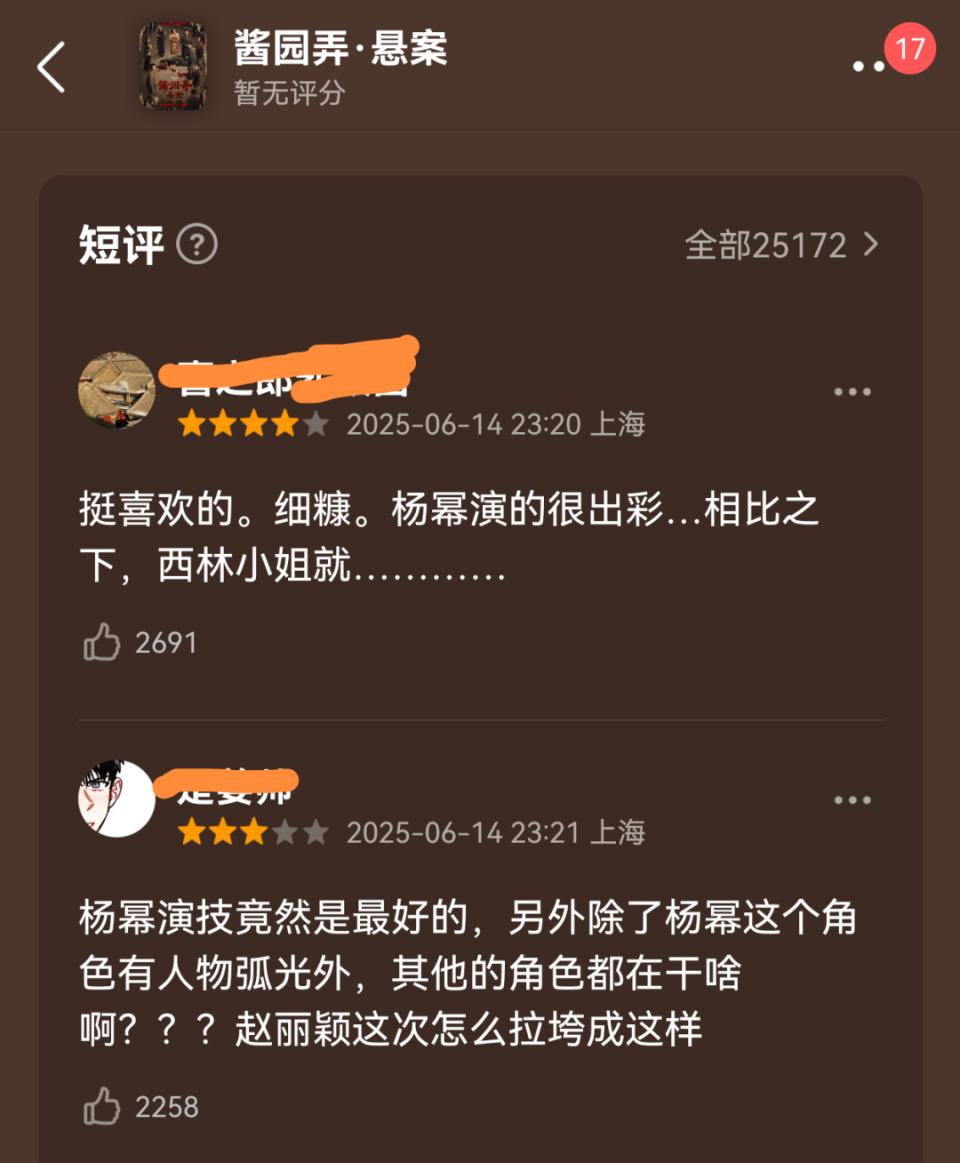Open the help icon beside 短评
This screenshot has width=960, height=1163.
click(197, 245)
